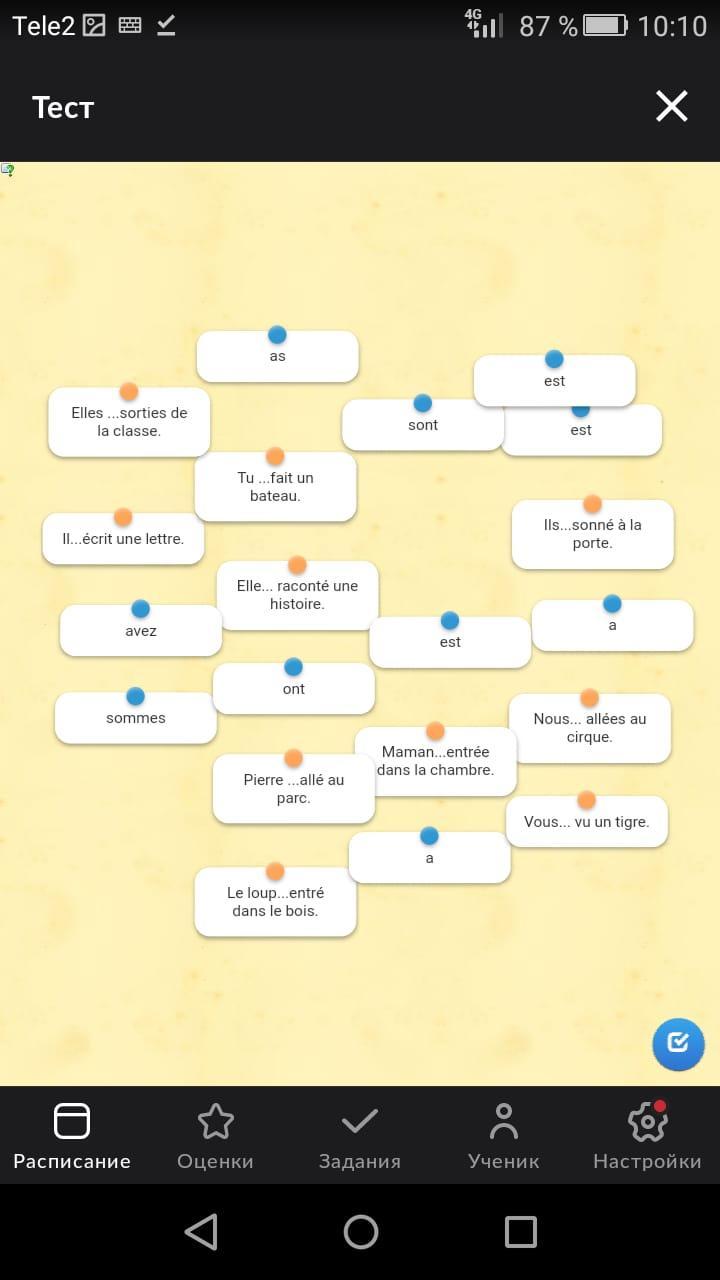Go back with the system back button
Viewport: 720px width, 1280px height.
point(201,1231)
